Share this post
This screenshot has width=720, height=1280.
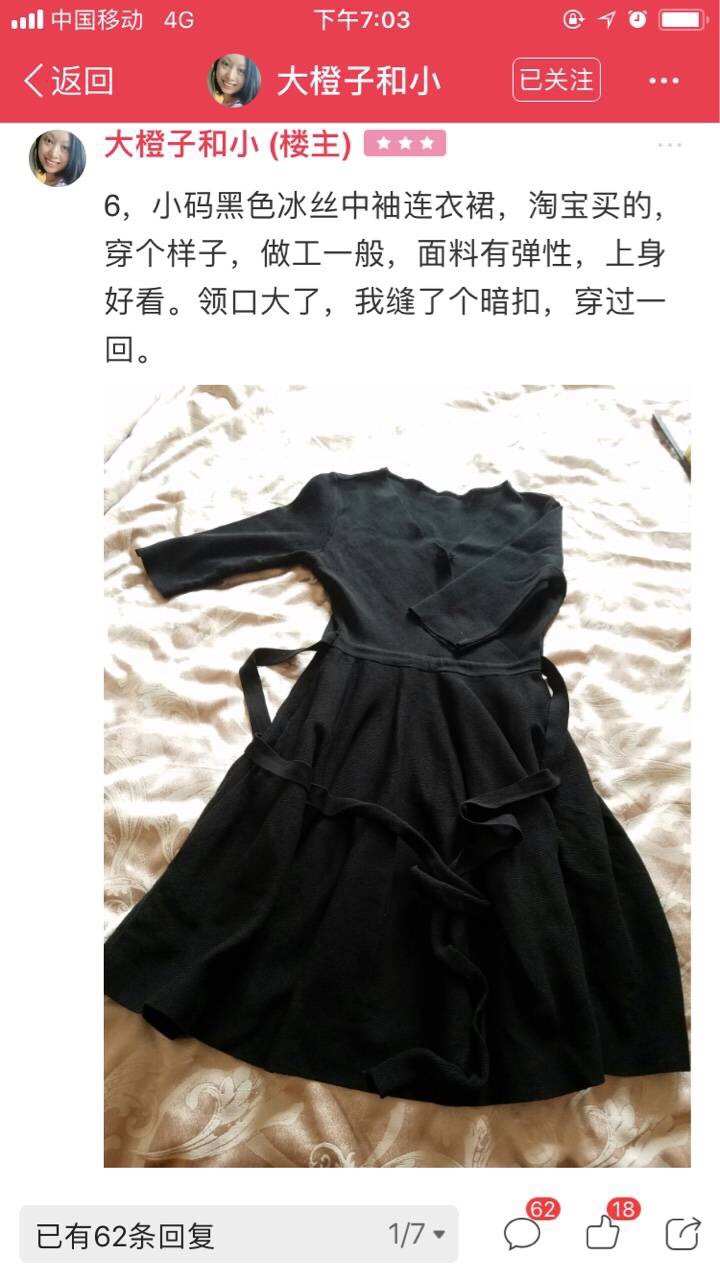(x=683, y=1232)
